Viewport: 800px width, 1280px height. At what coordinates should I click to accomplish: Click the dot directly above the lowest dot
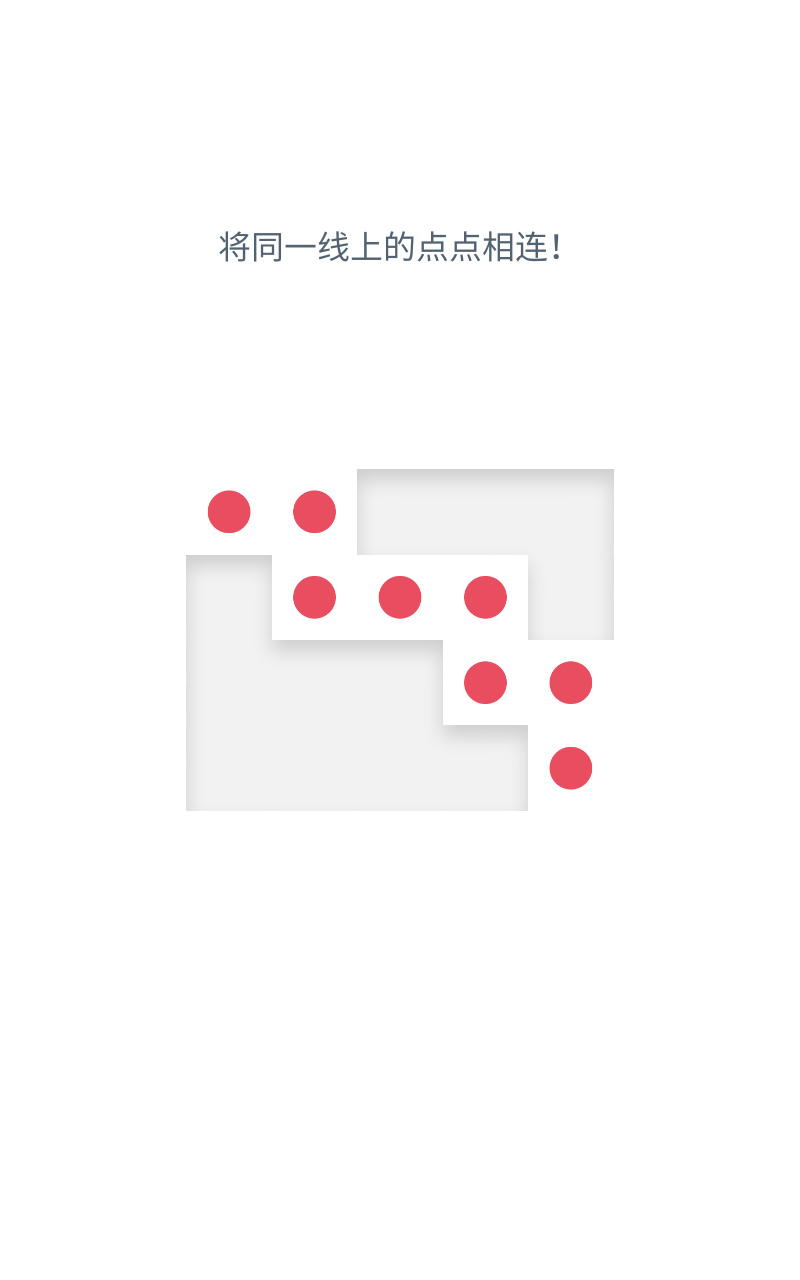coord(570,683)
